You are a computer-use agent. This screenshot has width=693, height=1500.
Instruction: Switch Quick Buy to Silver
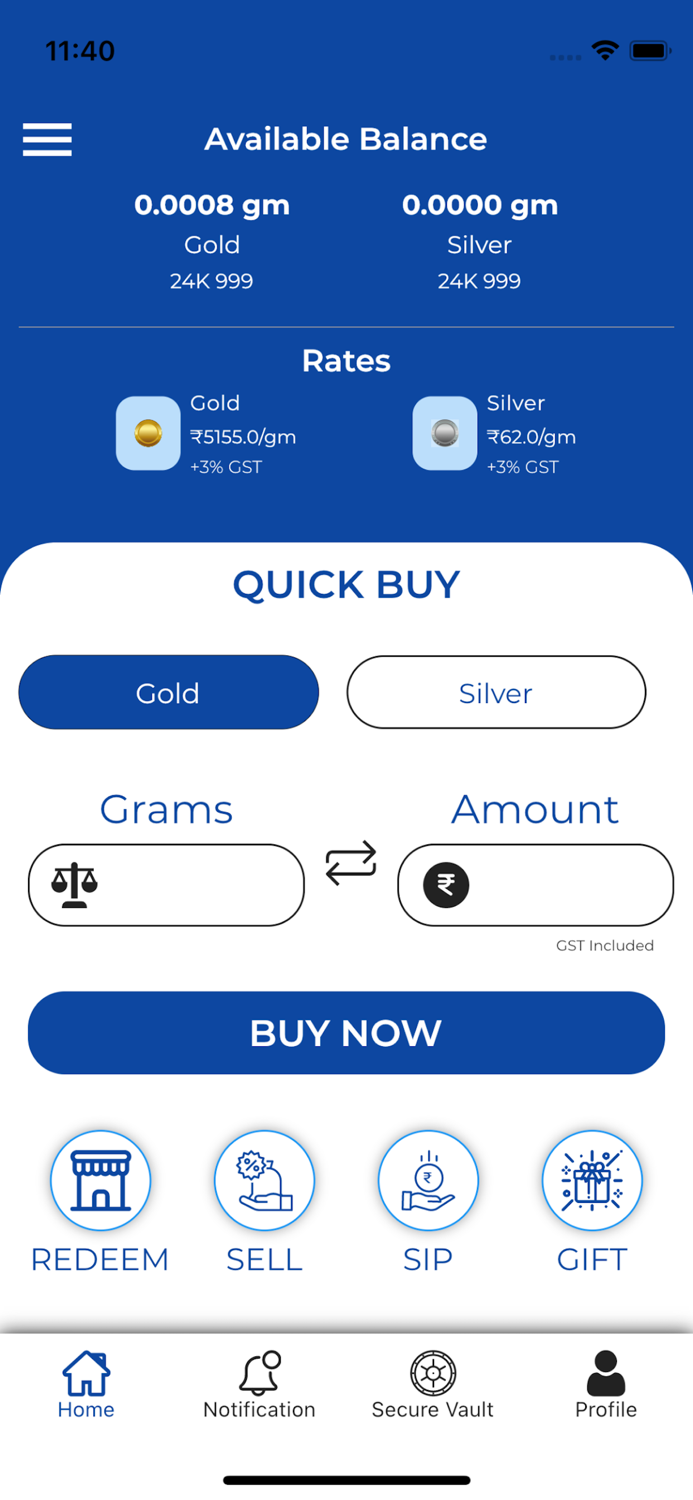click(496, 692)
